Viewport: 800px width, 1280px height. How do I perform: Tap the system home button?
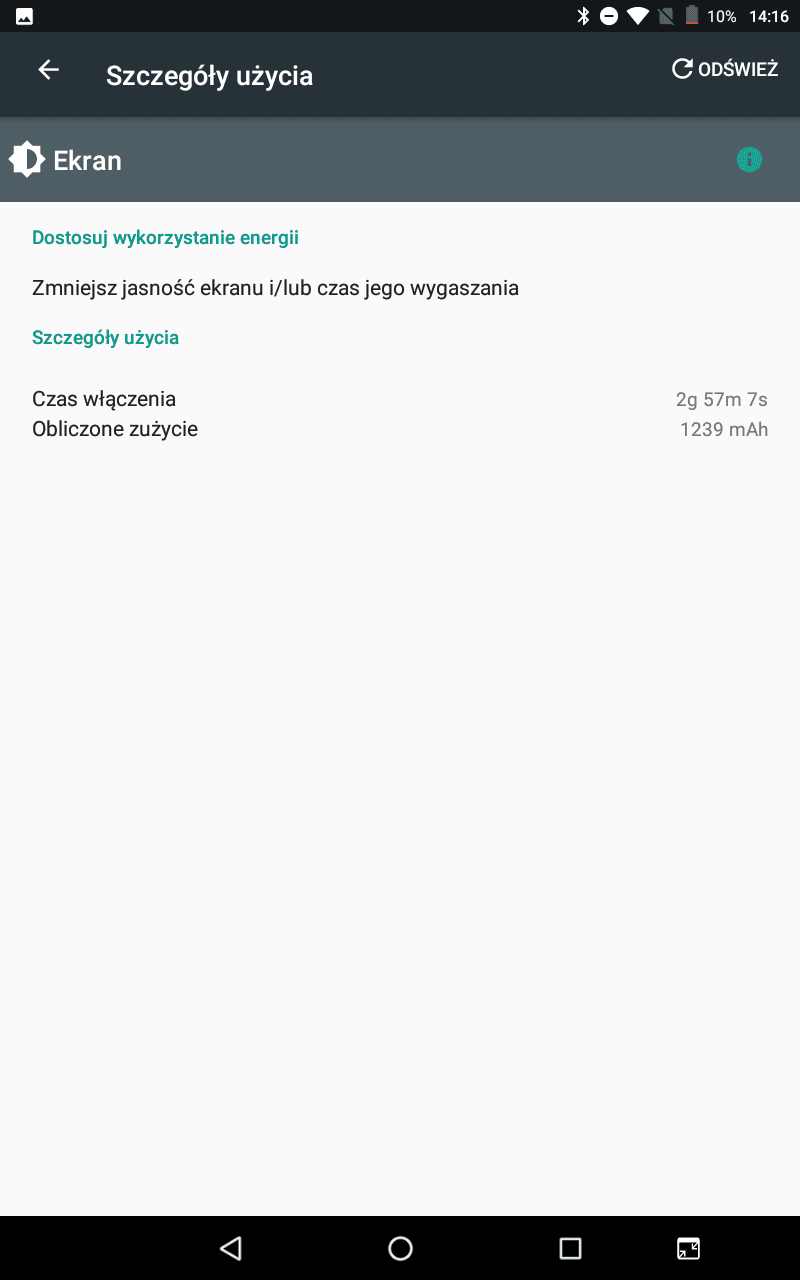[x=400, y=1248]
